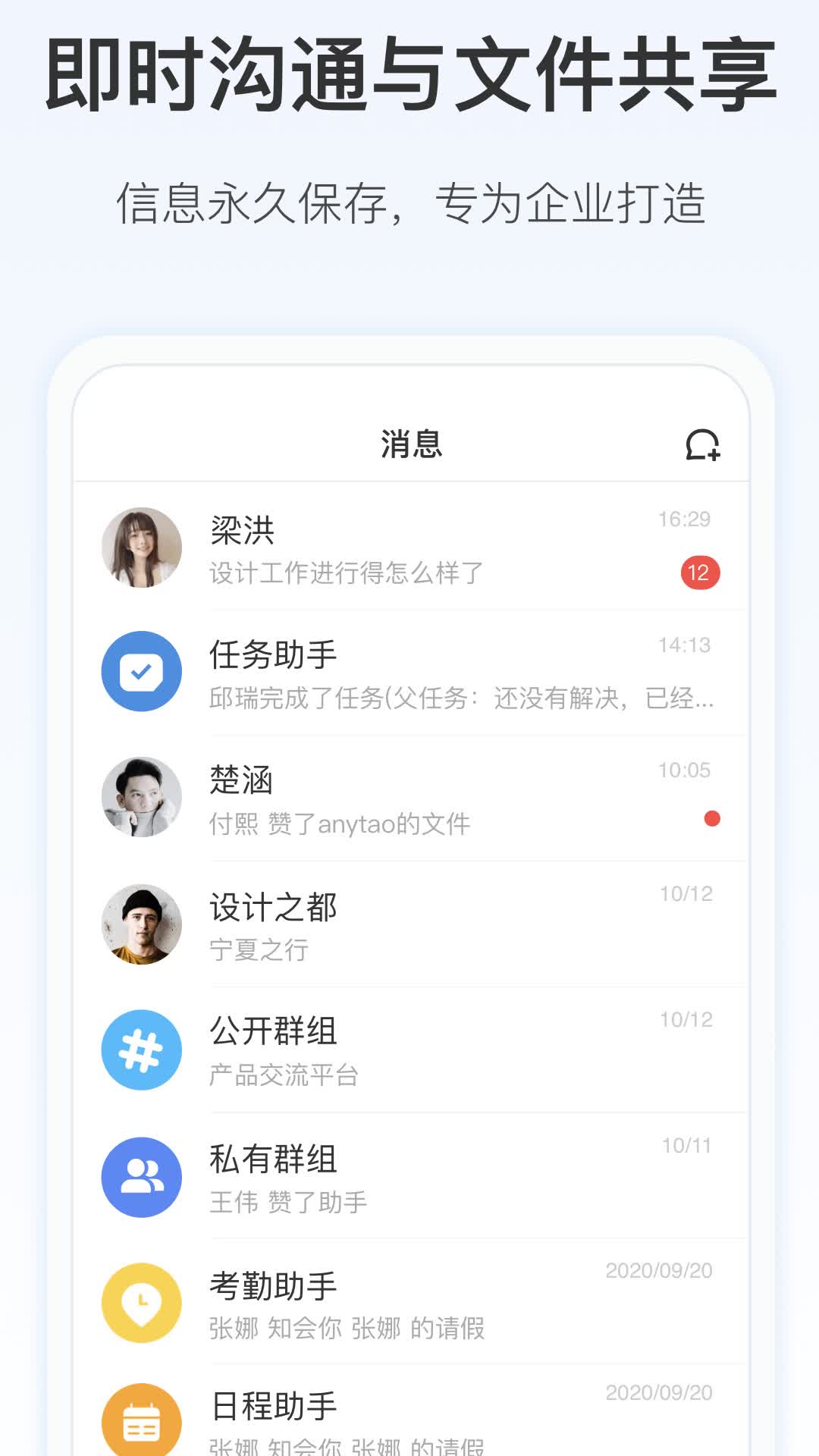Click 设计之都's avatar to mark read
The image size is (819, 1456).
click(x=140, y=924)
